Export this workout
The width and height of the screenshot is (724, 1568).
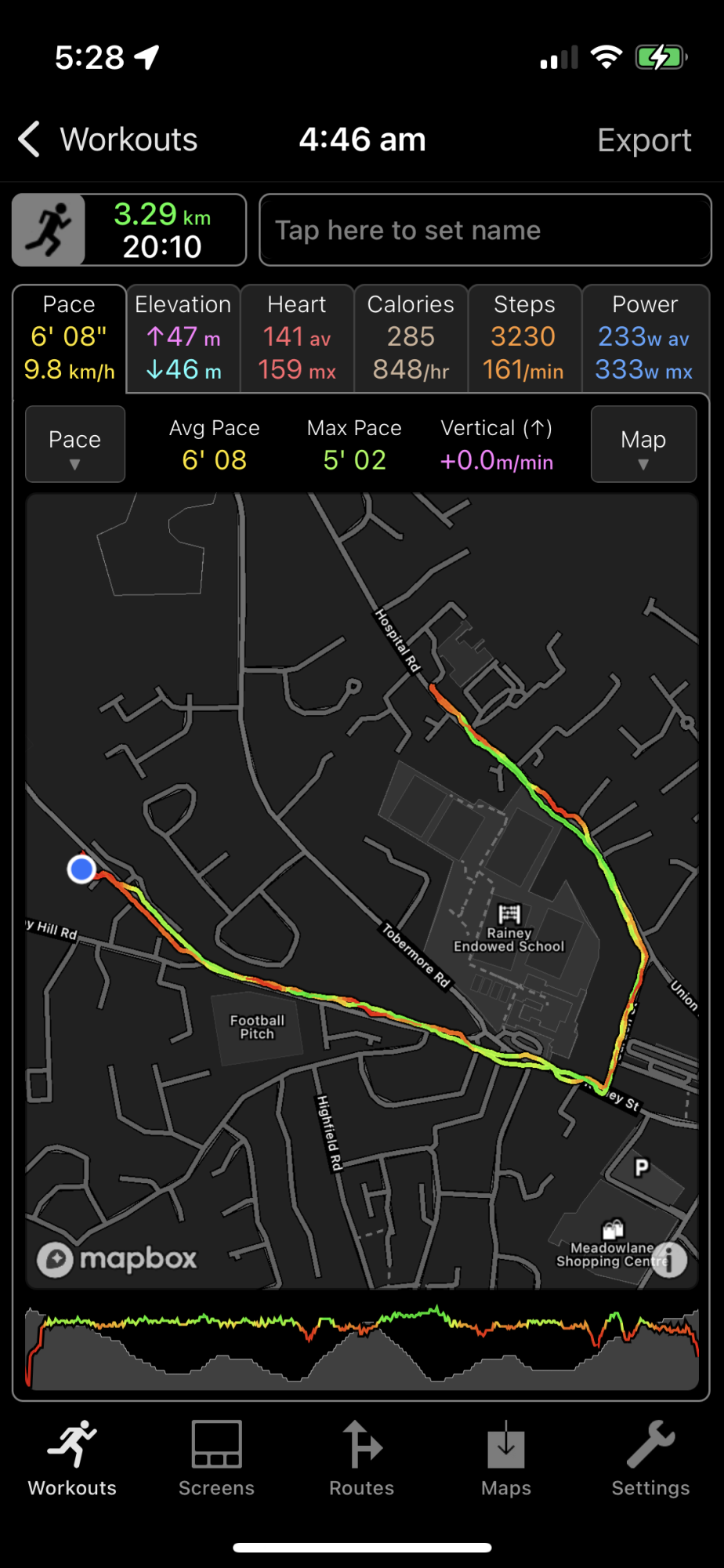point(644,140)
